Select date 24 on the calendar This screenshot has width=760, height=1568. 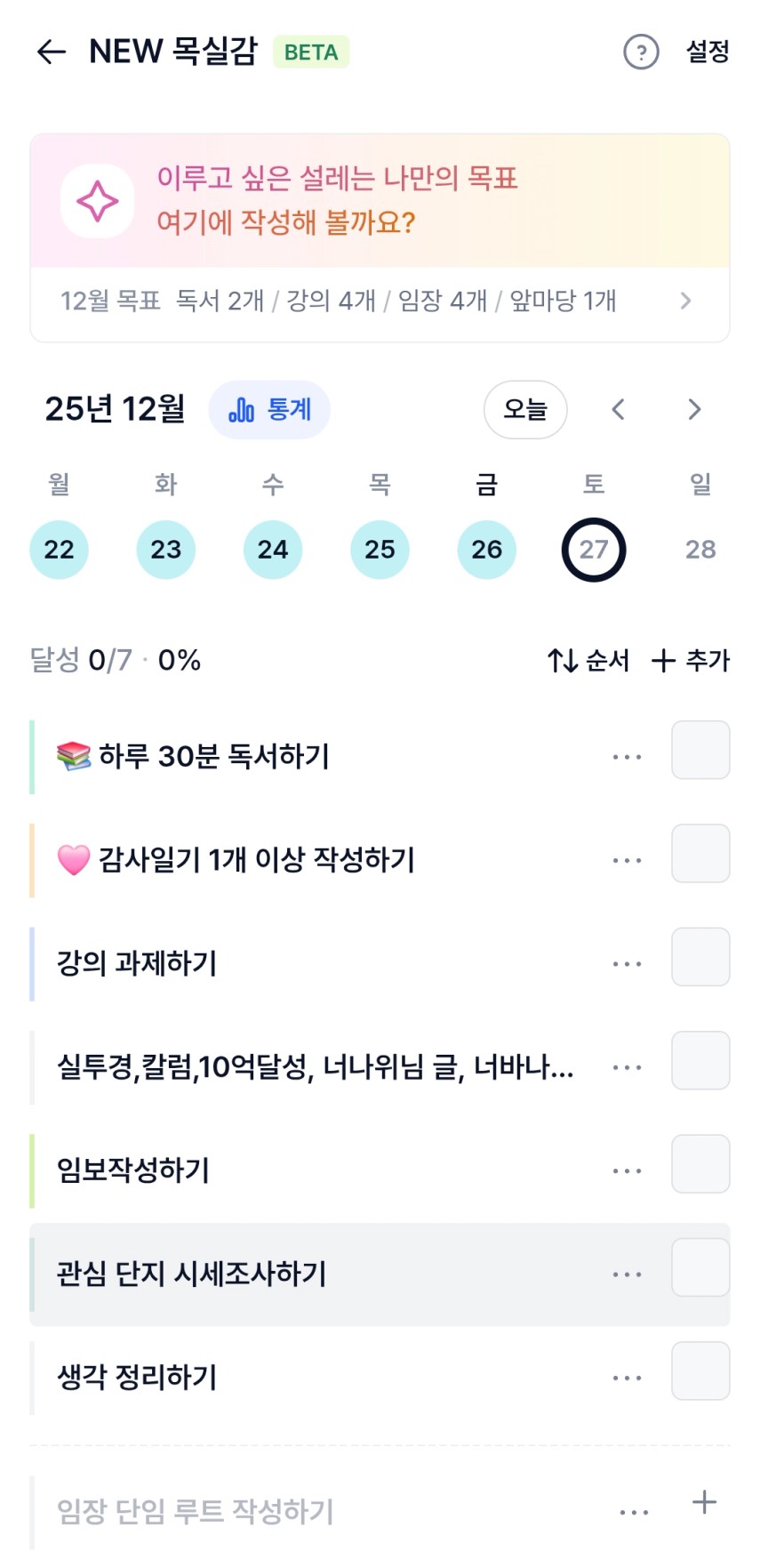pos(273,550)
